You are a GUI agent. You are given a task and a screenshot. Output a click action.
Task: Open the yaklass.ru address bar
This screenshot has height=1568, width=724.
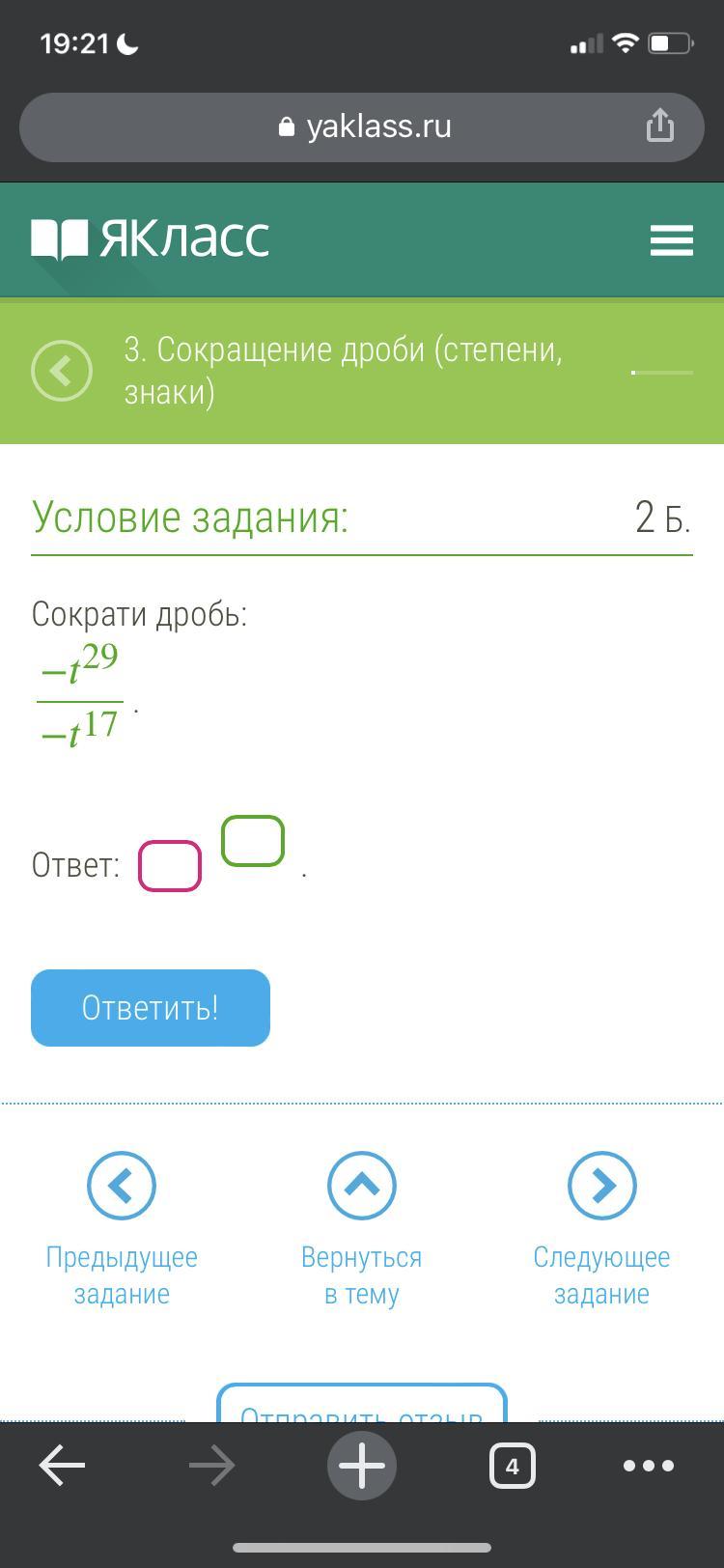362,127
